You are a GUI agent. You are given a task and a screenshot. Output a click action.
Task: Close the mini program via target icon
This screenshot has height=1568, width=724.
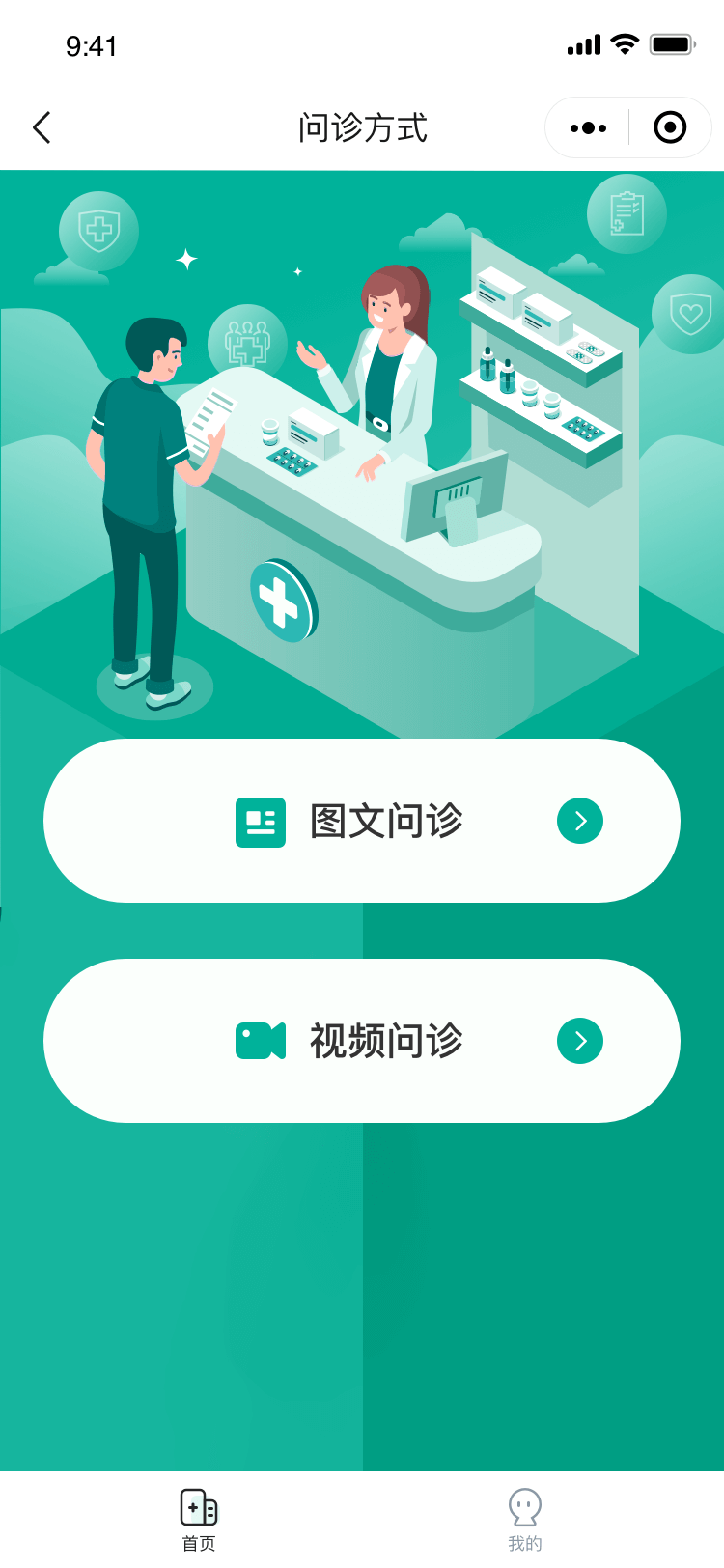(670, 127)
